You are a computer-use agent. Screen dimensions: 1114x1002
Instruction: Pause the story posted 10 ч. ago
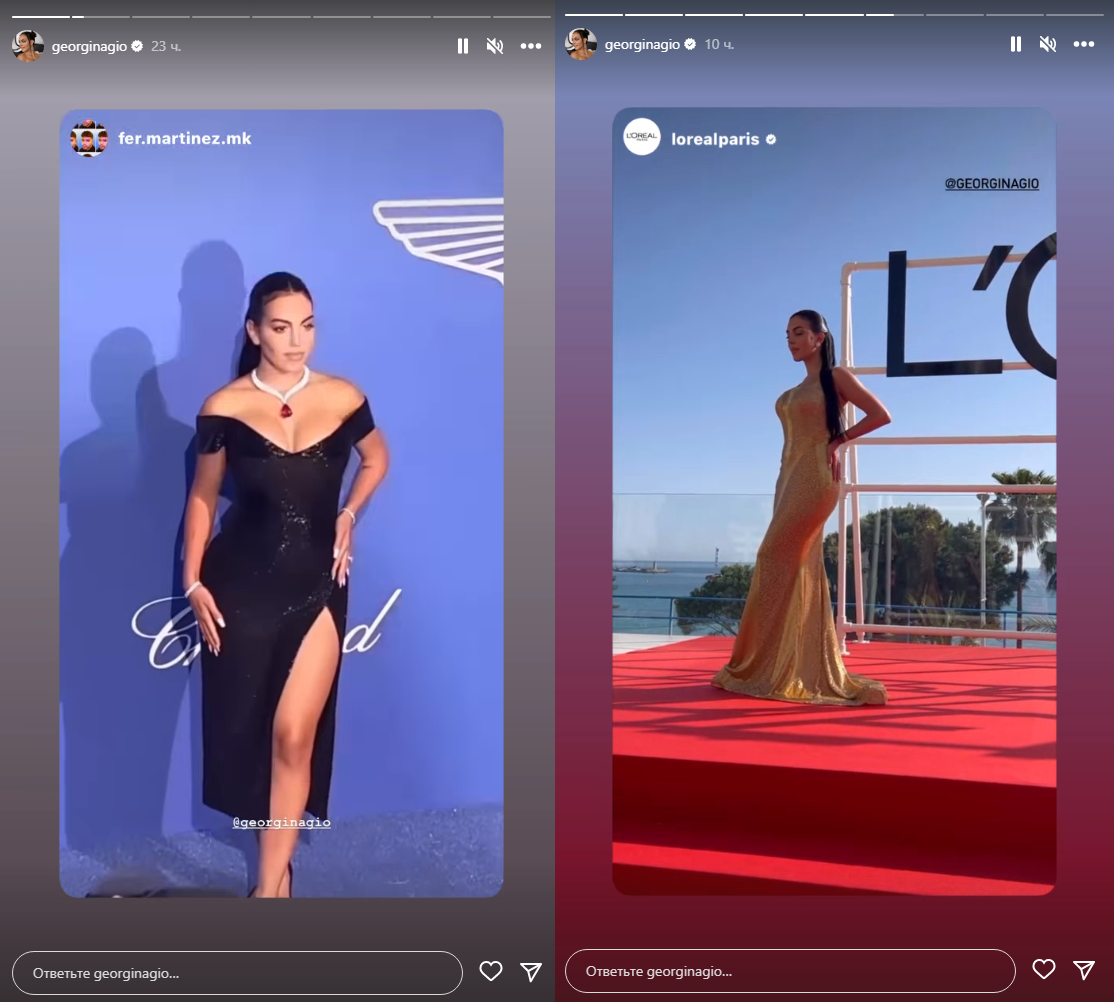click(1016, 45)
